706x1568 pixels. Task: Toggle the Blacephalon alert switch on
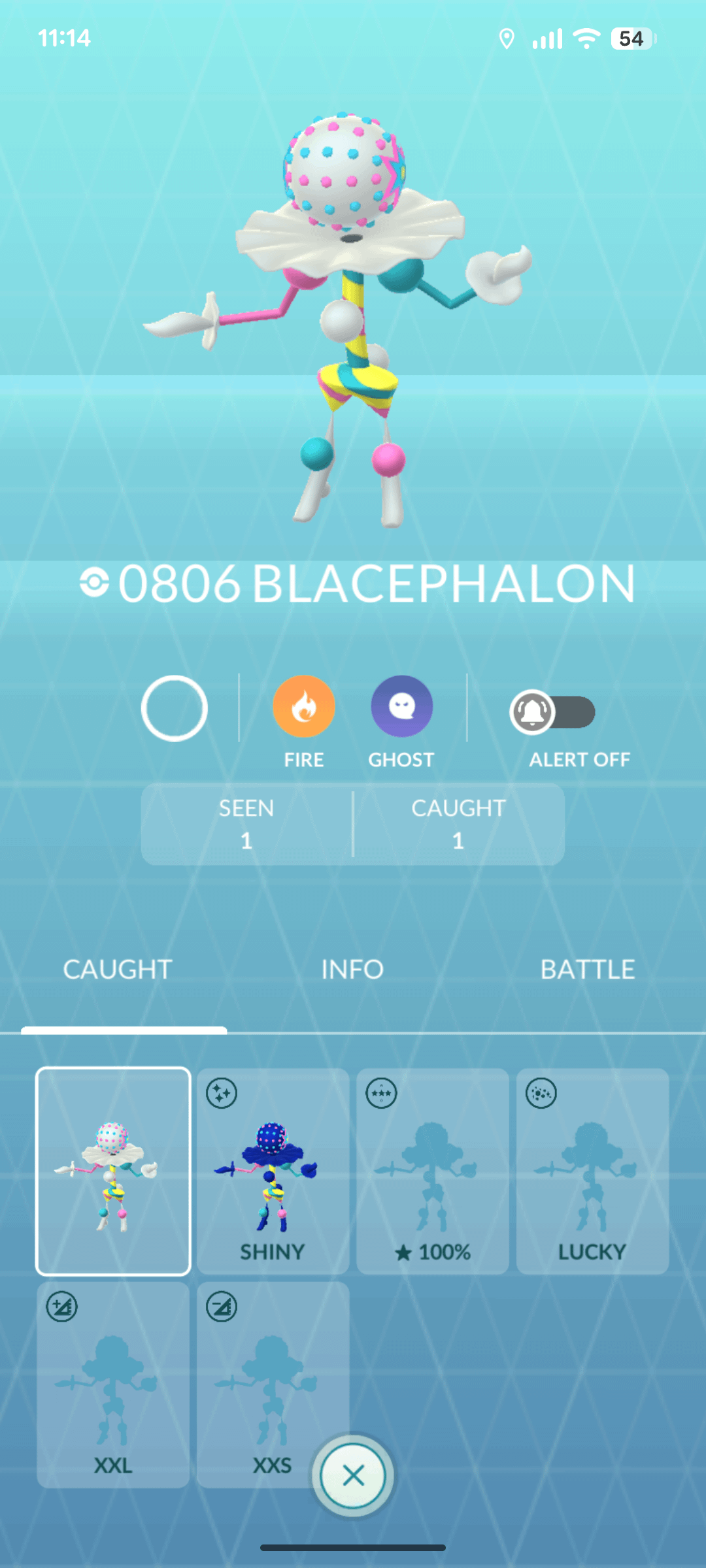tap(553, 712)
